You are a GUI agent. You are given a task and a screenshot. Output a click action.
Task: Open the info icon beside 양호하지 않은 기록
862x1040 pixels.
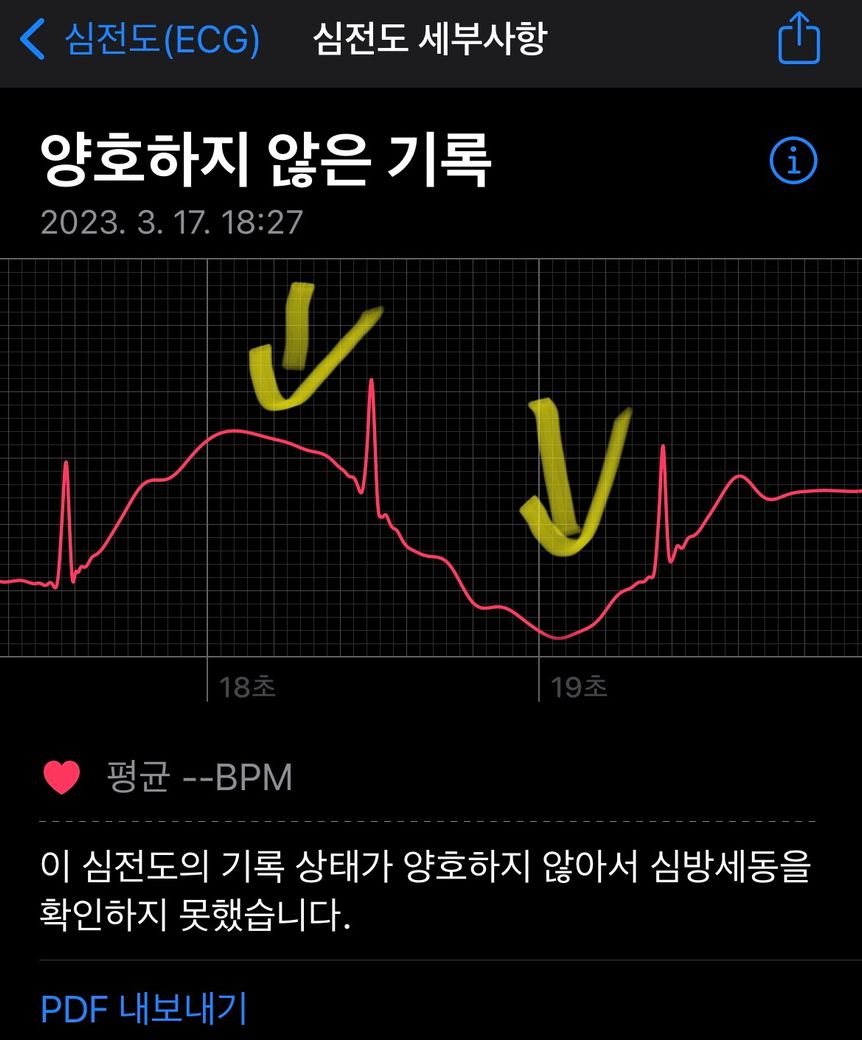tap(793, 161)
